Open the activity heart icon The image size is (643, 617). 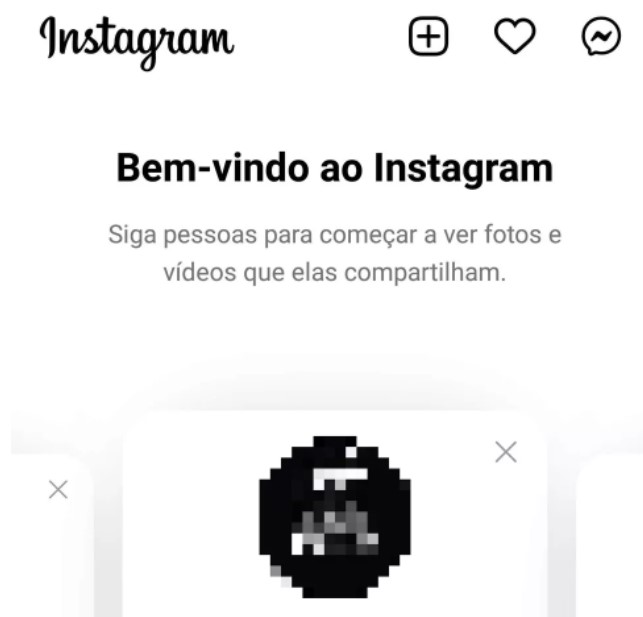(x=515, y=38)
